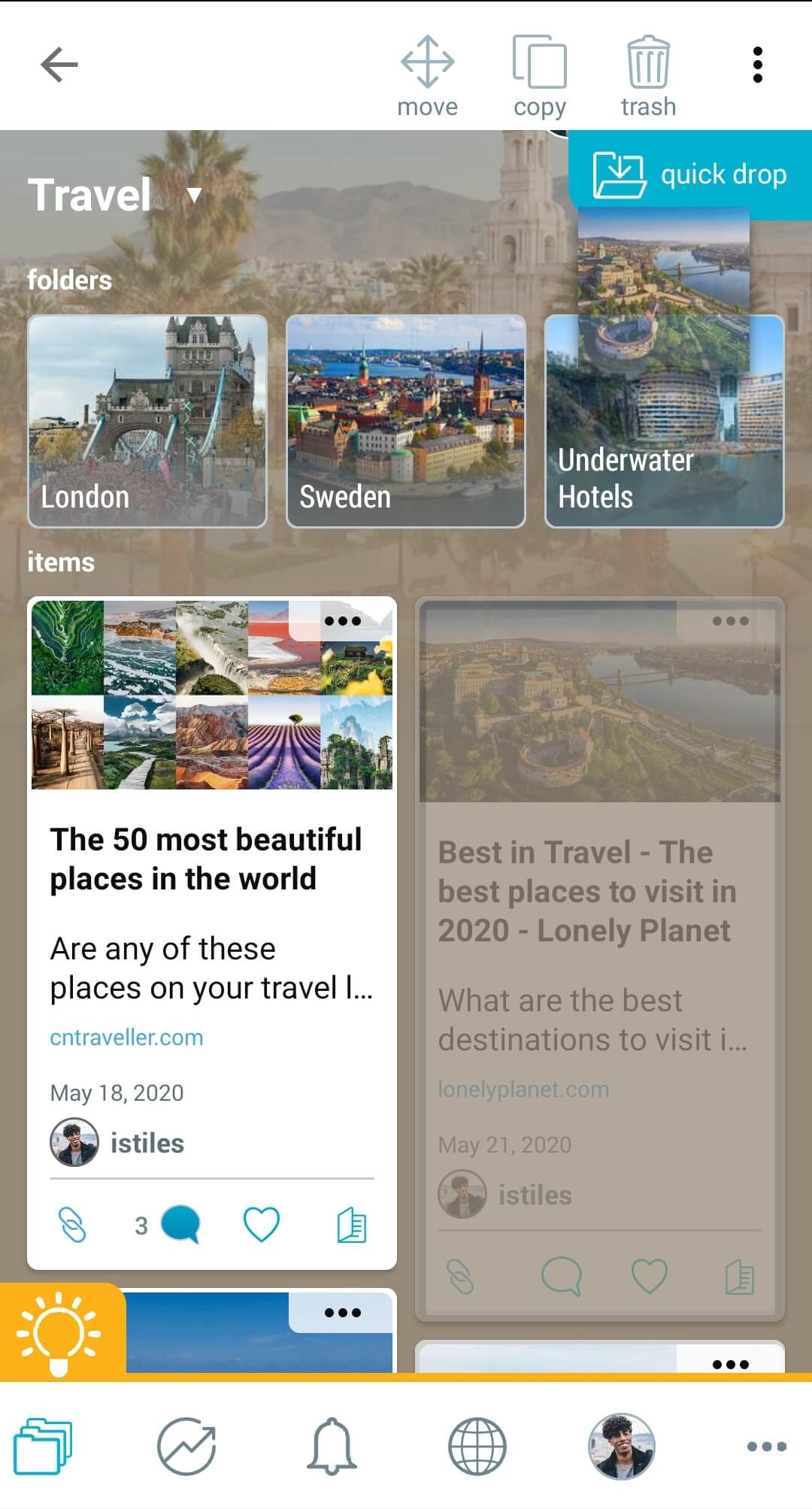Open the London folder
The height and width of the screenshot is (1509, 812).
click(147, 421)
